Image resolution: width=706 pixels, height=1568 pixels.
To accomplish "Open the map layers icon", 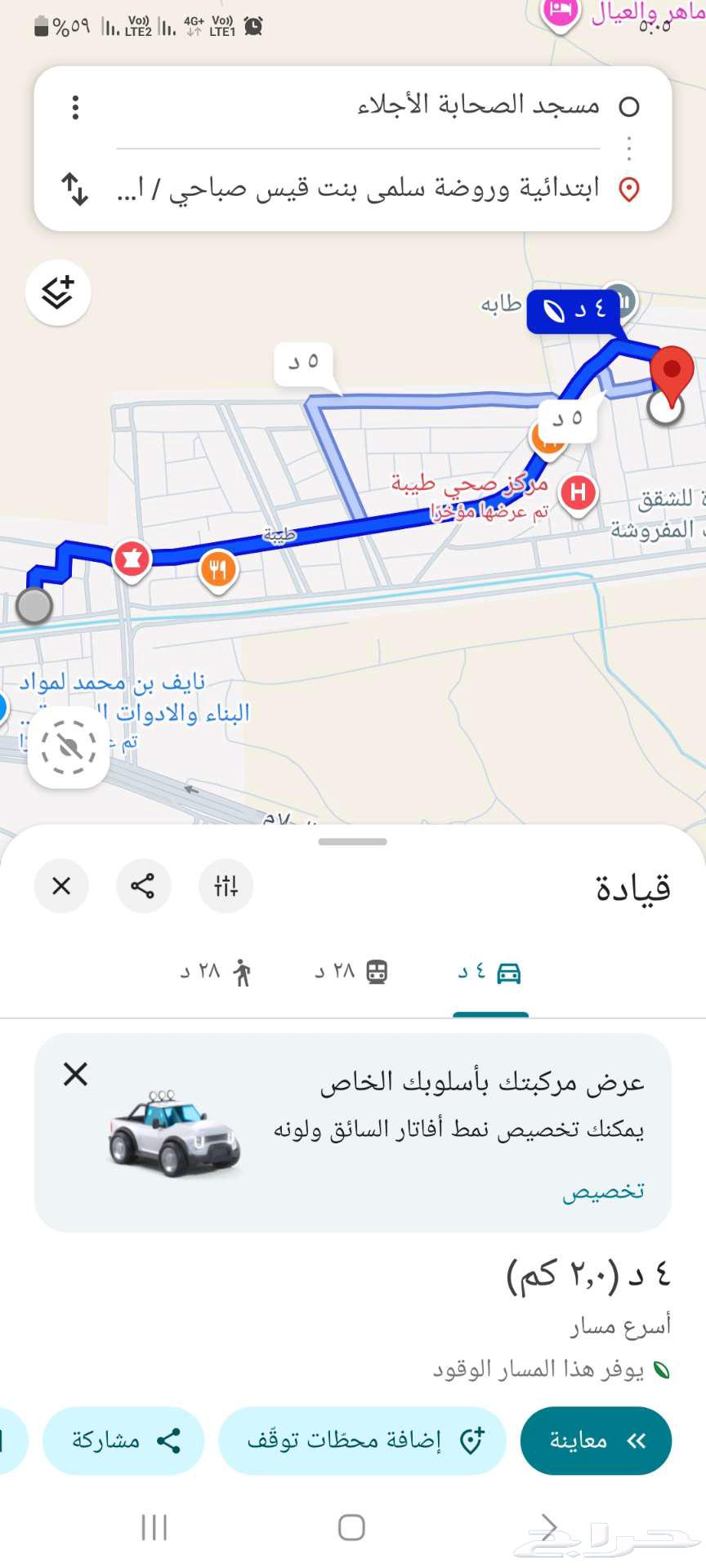I will (x=57, y=293).
